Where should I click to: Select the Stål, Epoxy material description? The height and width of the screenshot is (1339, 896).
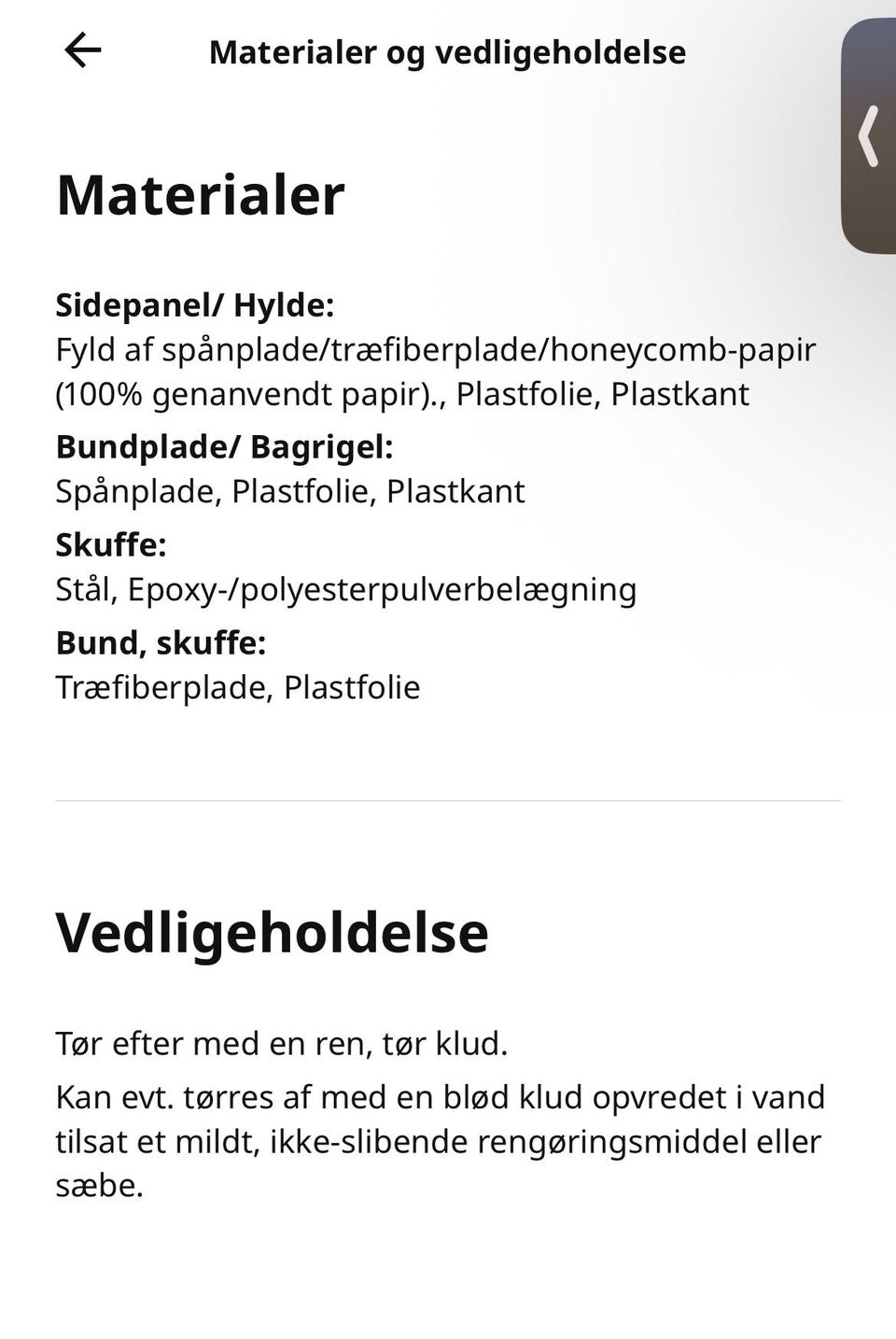point(348,589)
